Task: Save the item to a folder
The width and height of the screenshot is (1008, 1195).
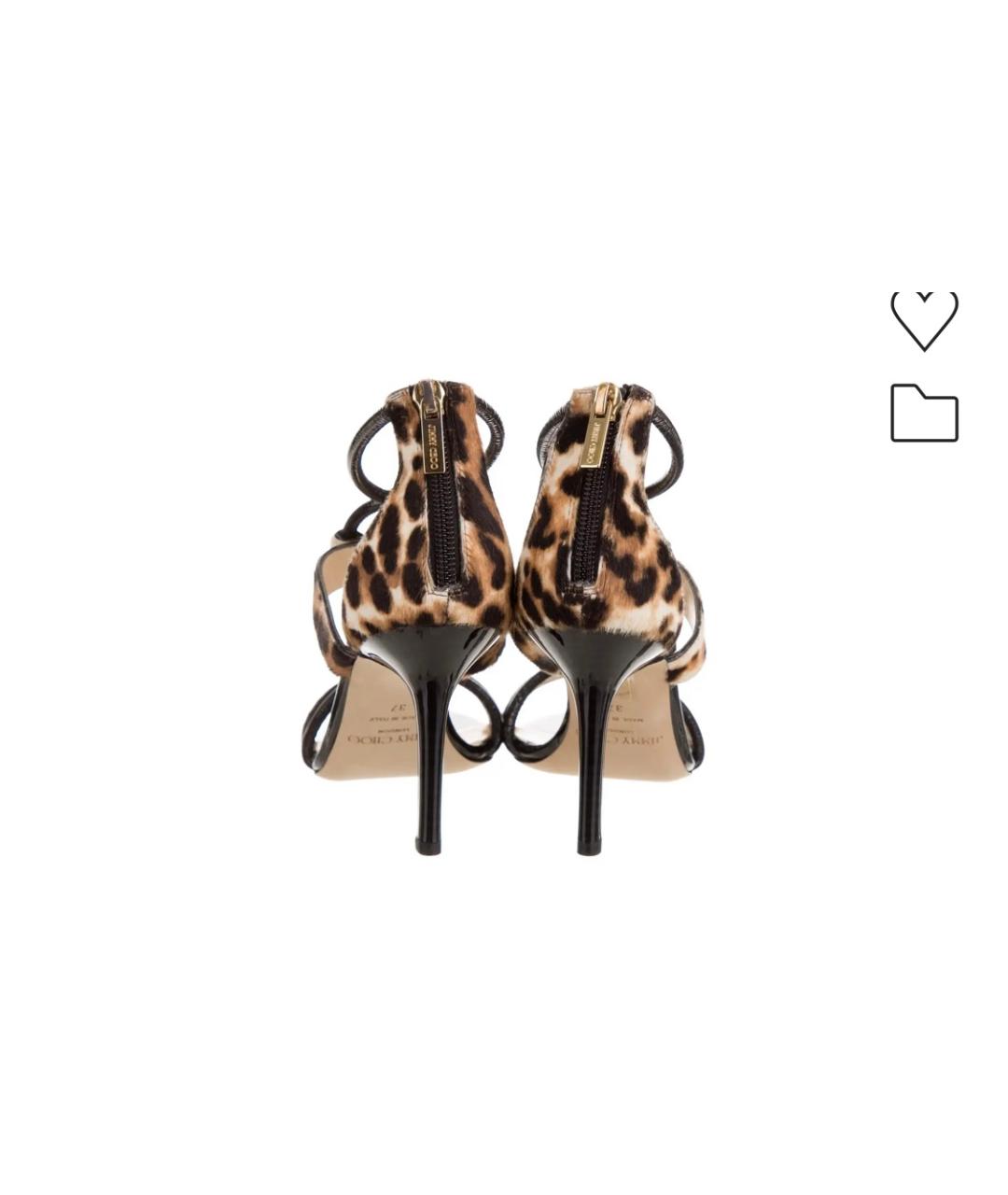Action: pos(924,414)
